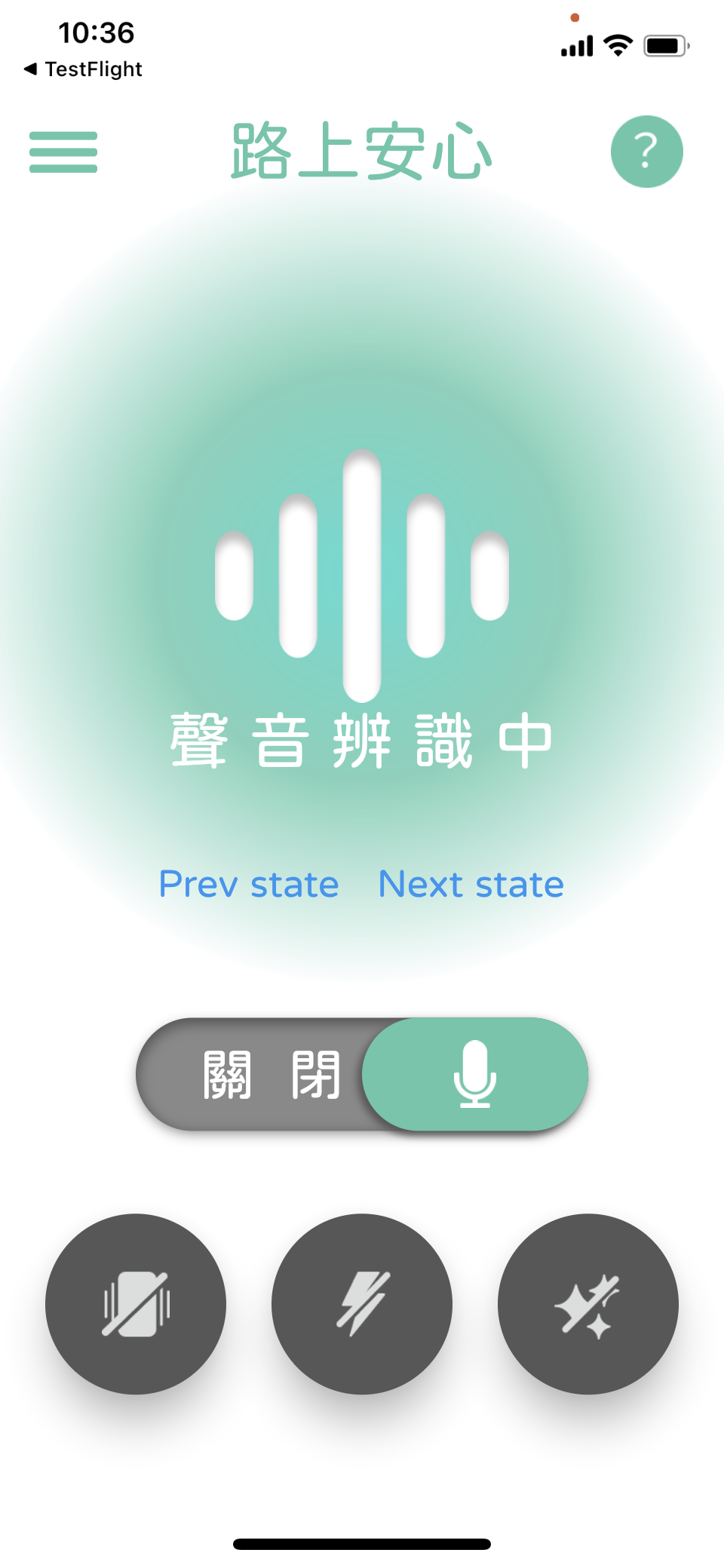Toggle the vibration-off button

136,1304
